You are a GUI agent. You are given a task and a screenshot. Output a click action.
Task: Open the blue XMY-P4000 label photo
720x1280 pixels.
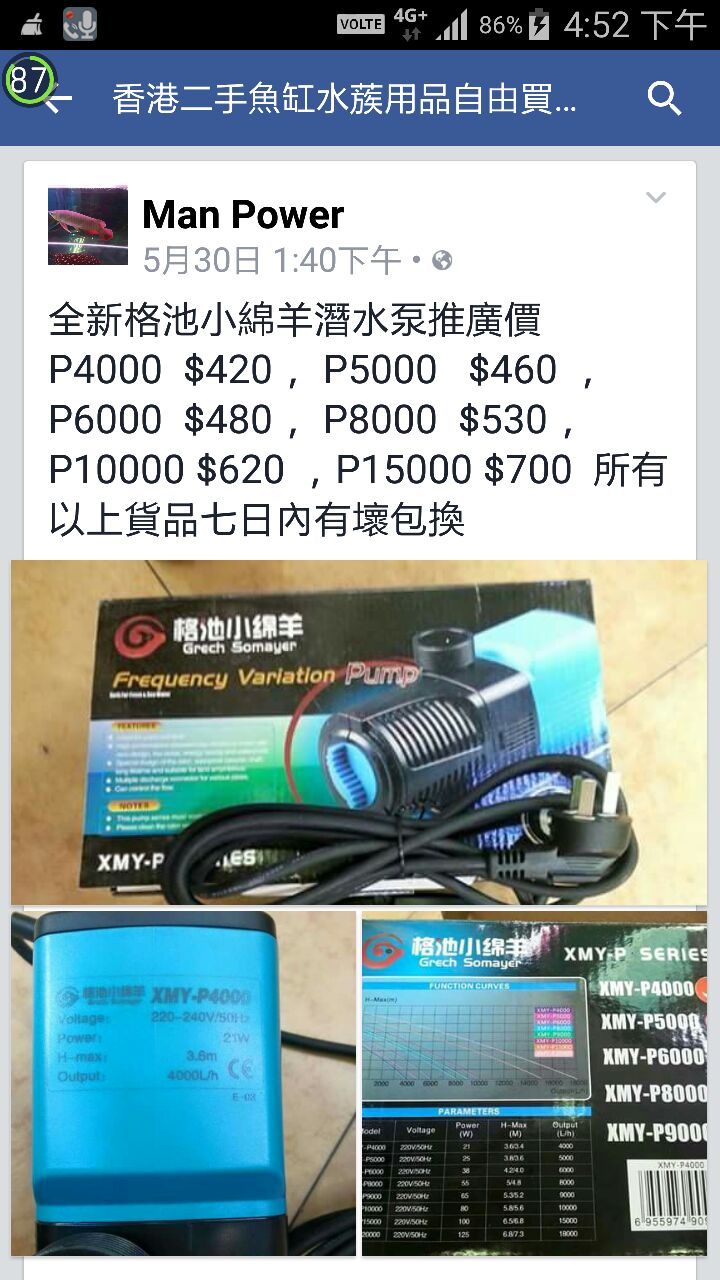(x=184, y=1083)
